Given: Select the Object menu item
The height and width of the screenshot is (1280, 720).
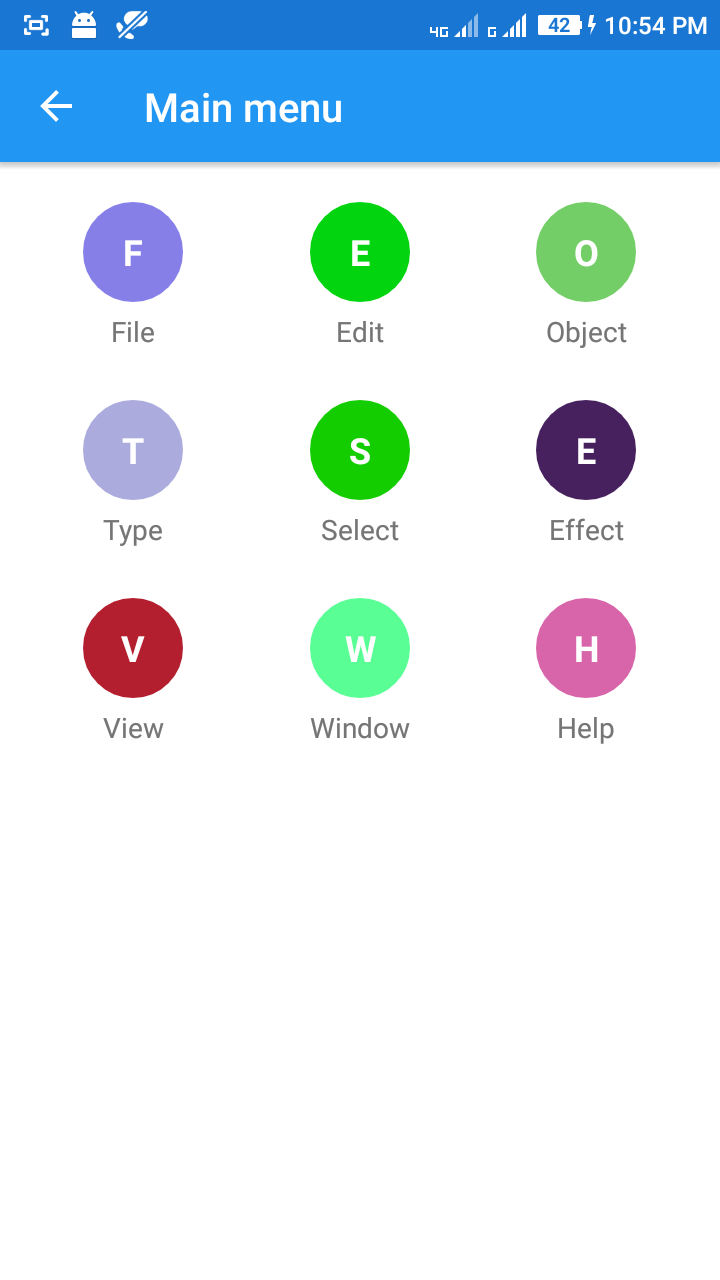Looking at the screenshot, I should click(586, 252).
